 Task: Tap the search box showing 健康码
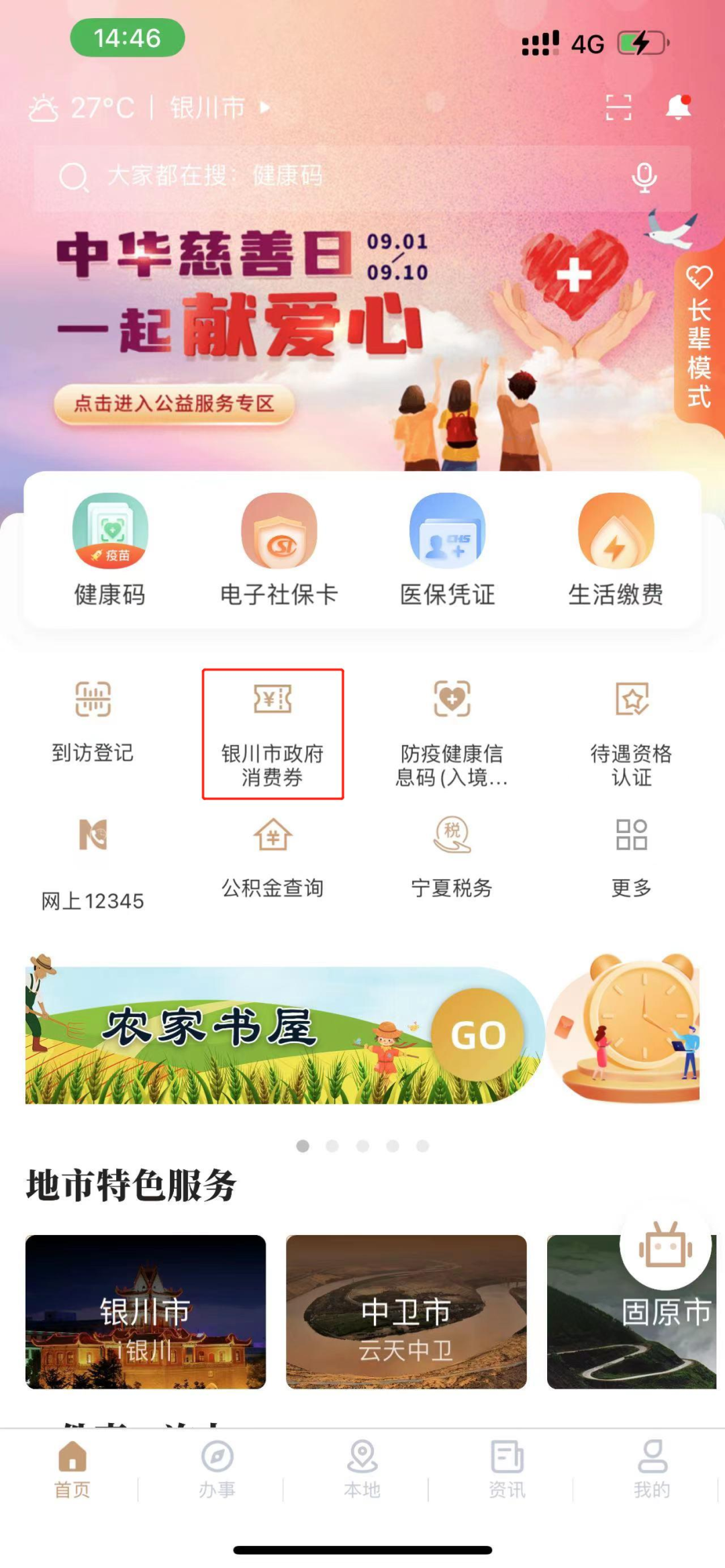click(x=336, y=177)
